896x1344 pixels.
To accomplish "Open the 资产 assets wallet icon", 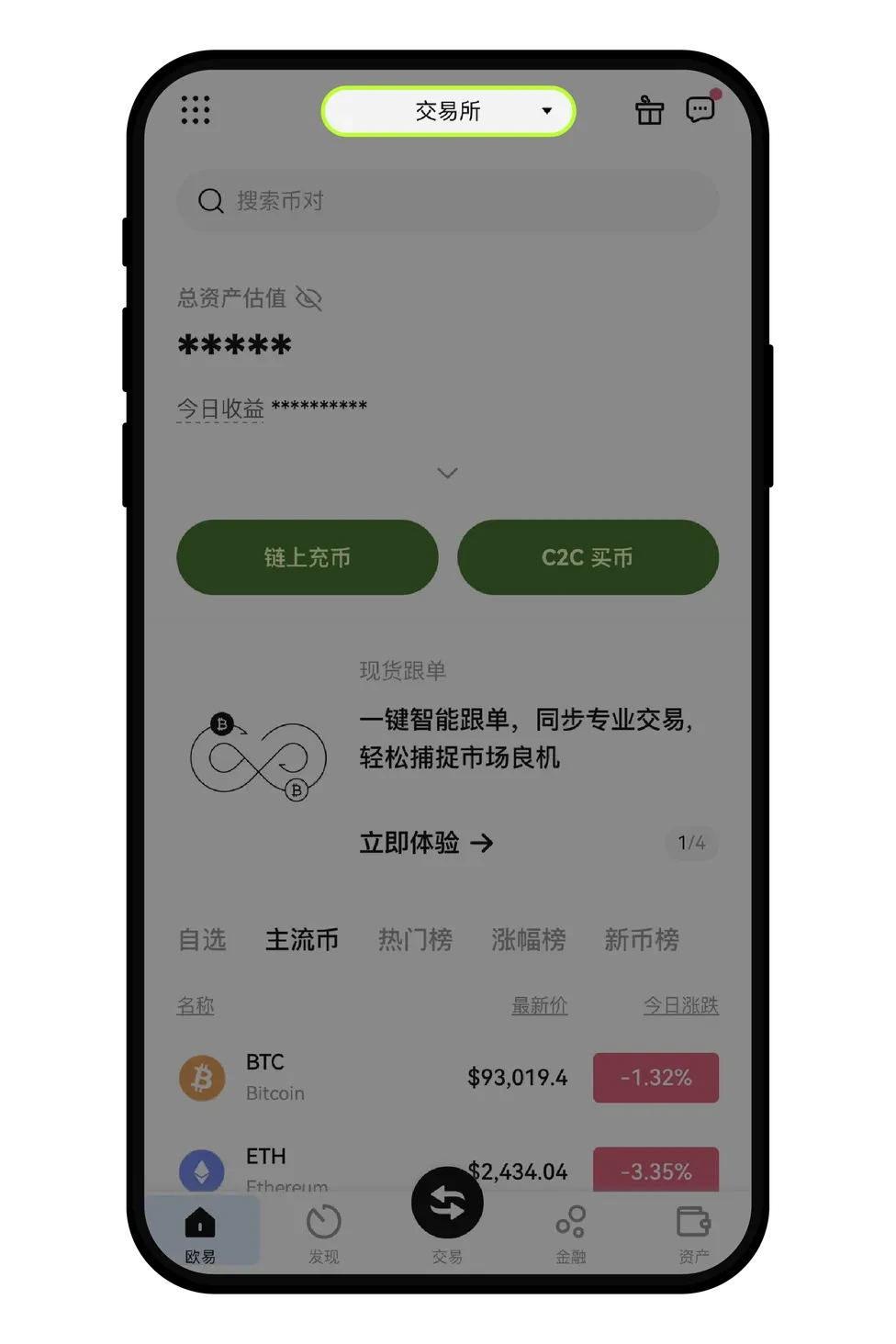I will (x=693, y=1223).
